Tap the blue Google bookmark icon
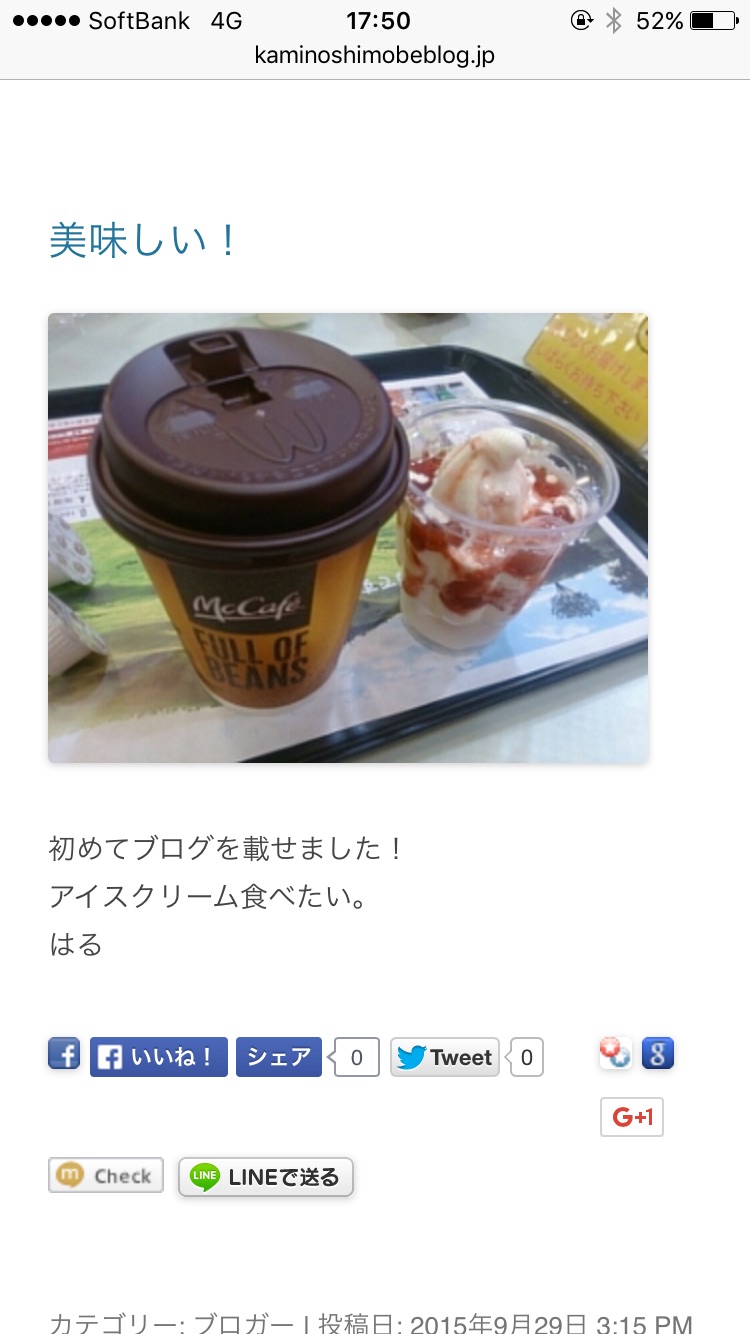The height and width of the screenshot is (1334, 750). (x=658, y=1053)
